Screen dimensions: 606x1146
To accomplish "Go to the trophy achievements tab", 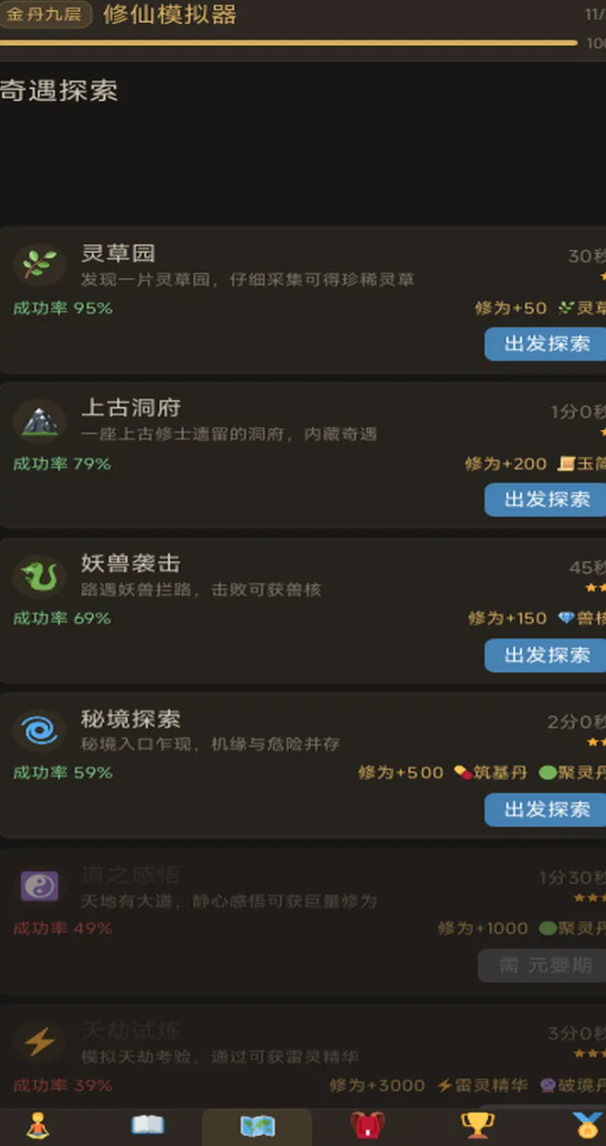I will click(477, 1126).
